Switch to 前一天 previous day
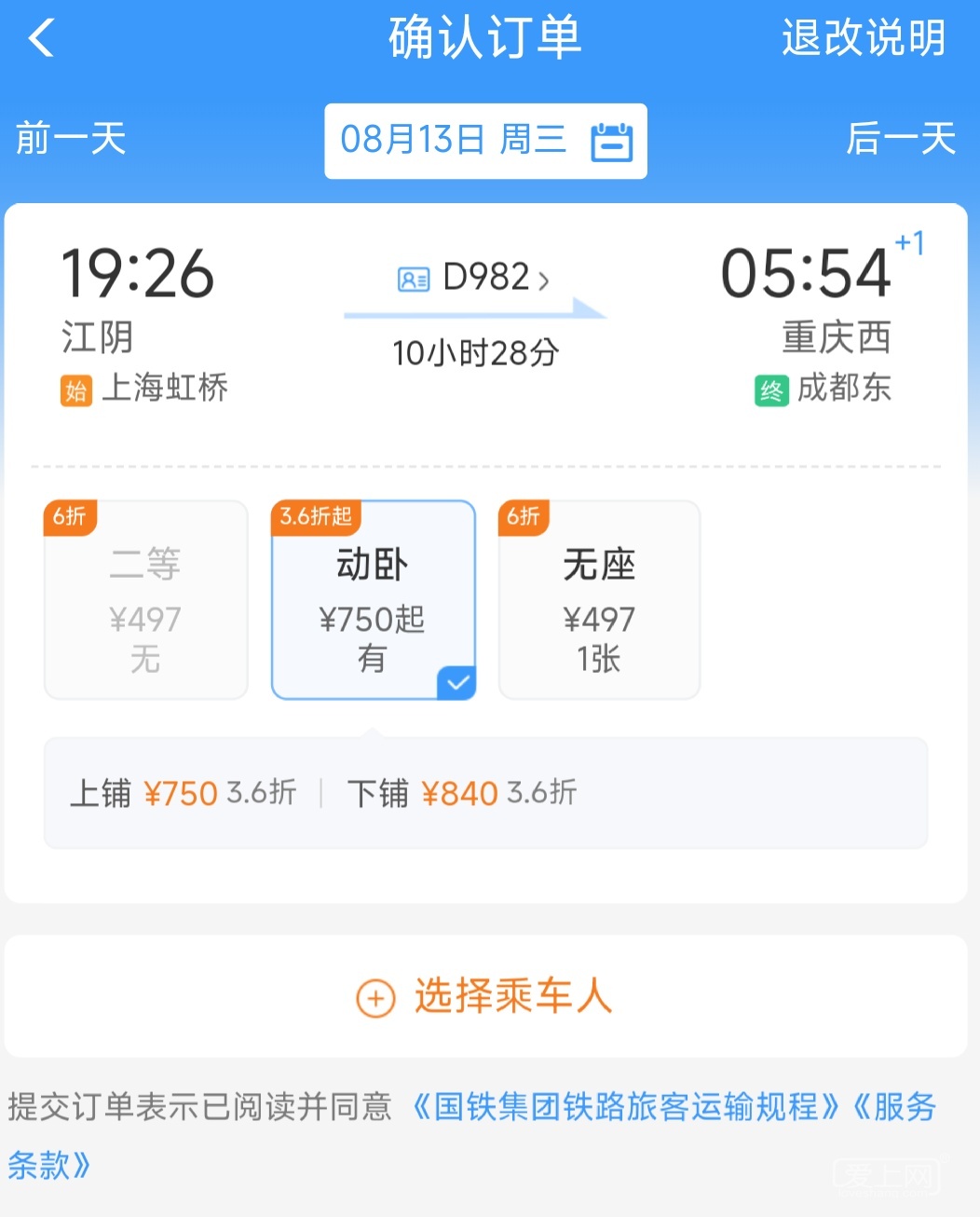This screenshot has height=1217, width=980. pyautogui.click(x=71, y=140)
